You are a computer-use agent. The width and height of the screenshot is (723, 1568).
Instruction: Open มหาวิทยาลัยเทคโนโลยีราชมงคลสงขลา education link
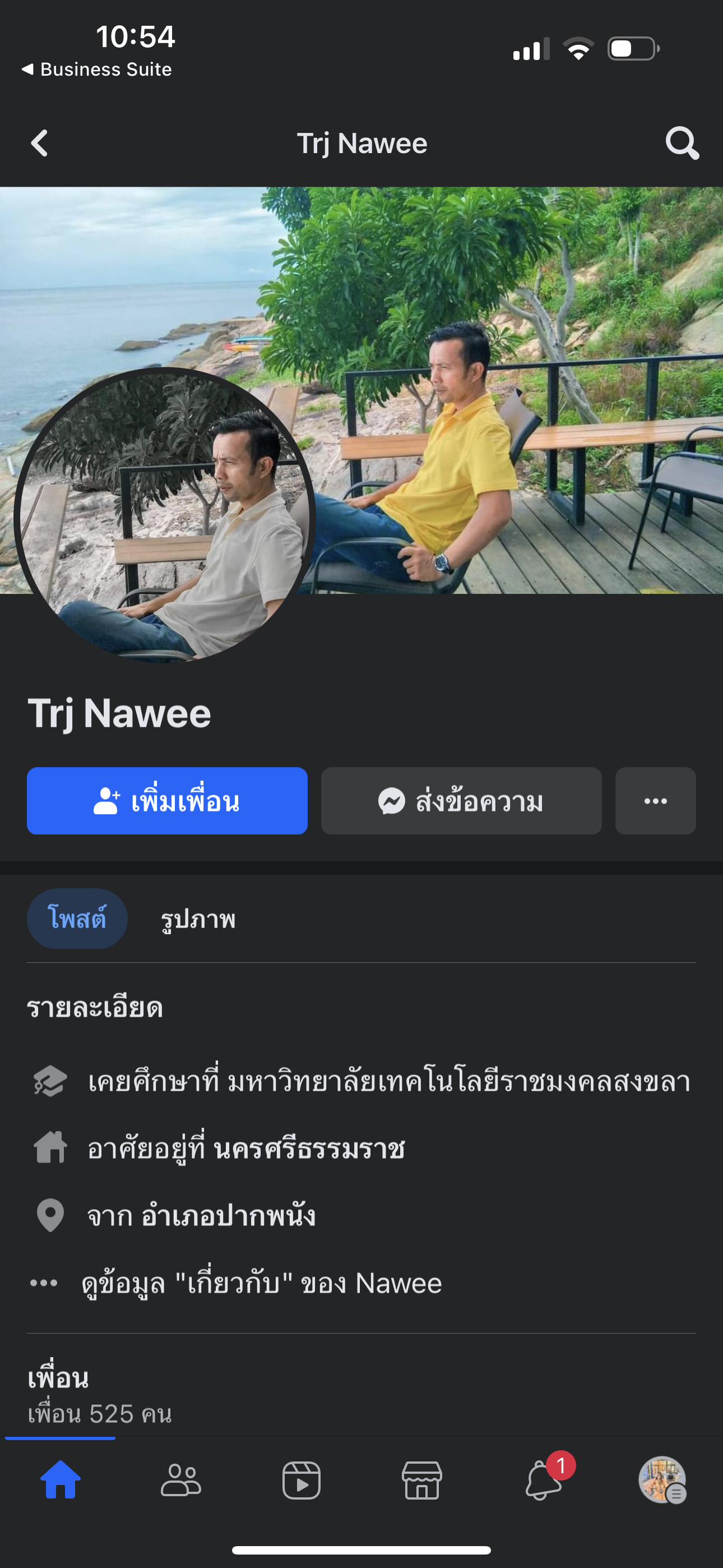(x=459, y=1082)
